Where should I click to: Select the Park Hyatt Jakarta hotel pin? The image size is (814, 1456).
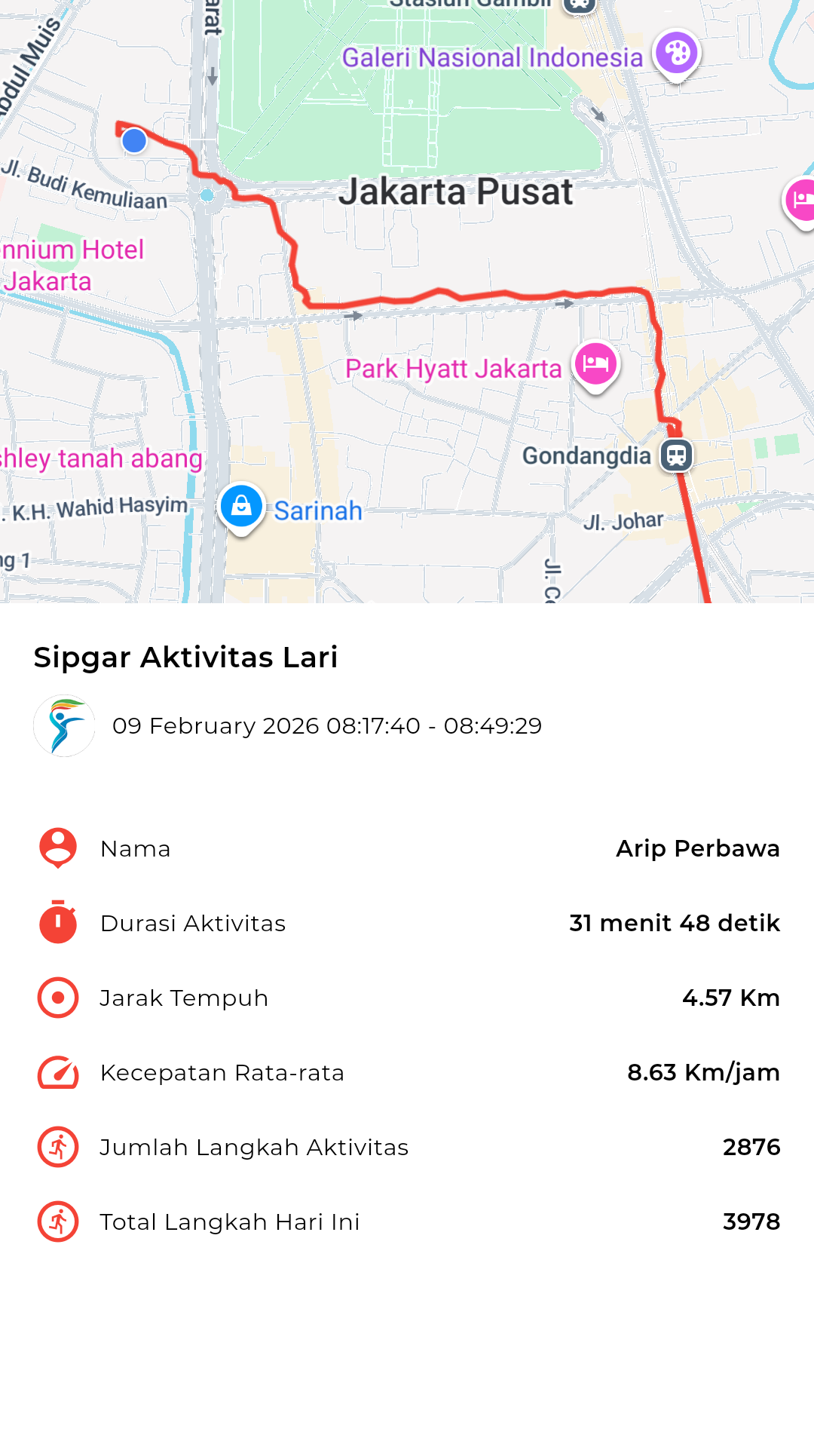pos(595,363)
